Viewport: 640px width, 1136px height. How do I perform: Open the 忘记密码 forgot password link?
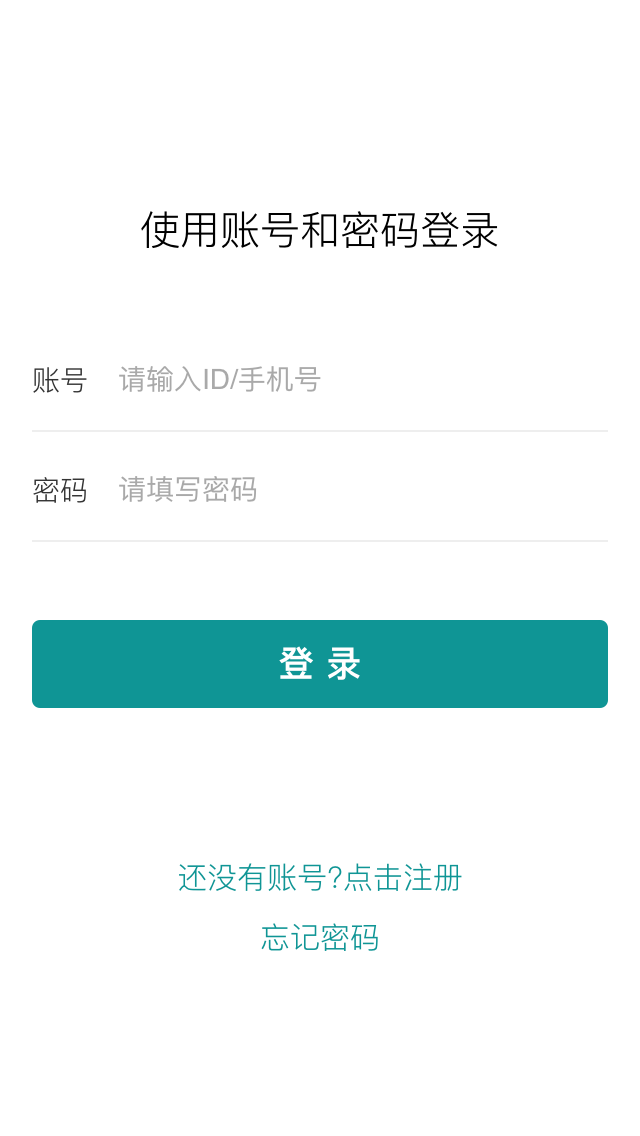pyautogui.click(x=320, y=938)
